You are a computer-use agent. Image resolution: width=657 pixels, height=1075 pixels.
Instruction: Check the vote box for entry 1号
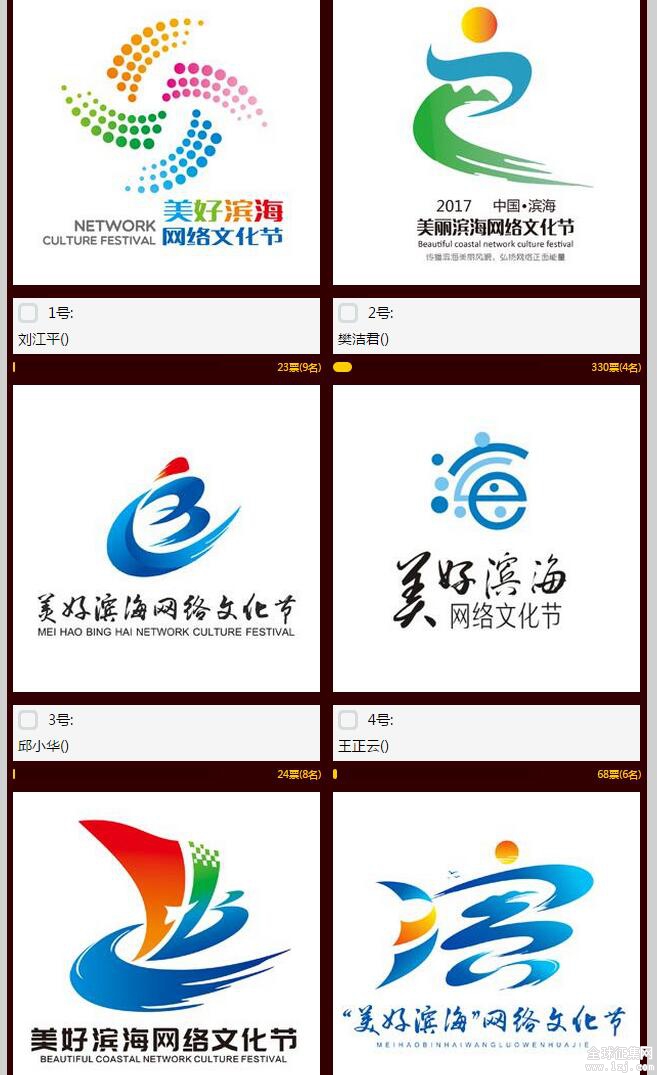point(28,313)
